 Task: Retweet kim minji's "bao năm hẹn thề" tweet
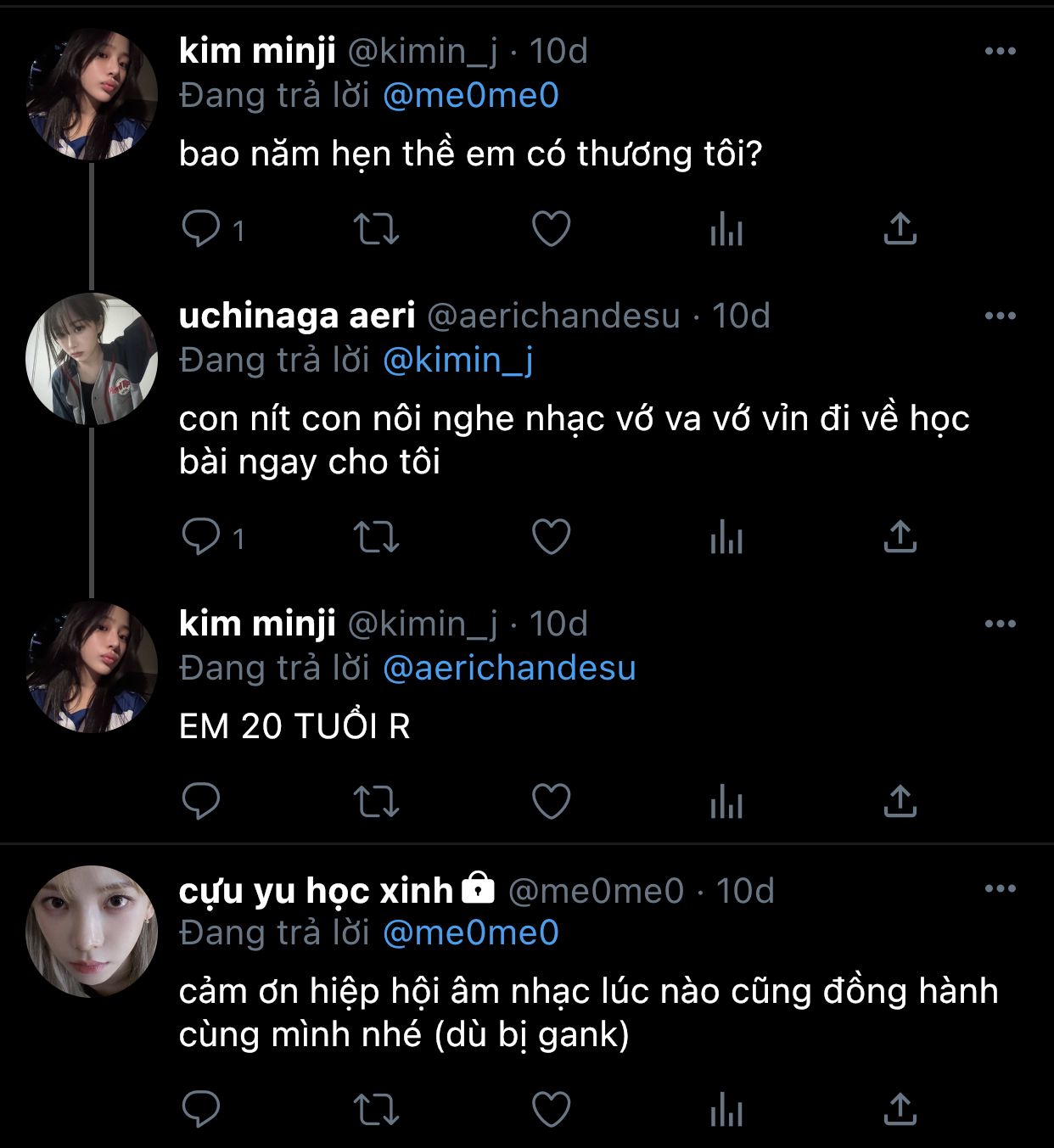click(376, 229)
